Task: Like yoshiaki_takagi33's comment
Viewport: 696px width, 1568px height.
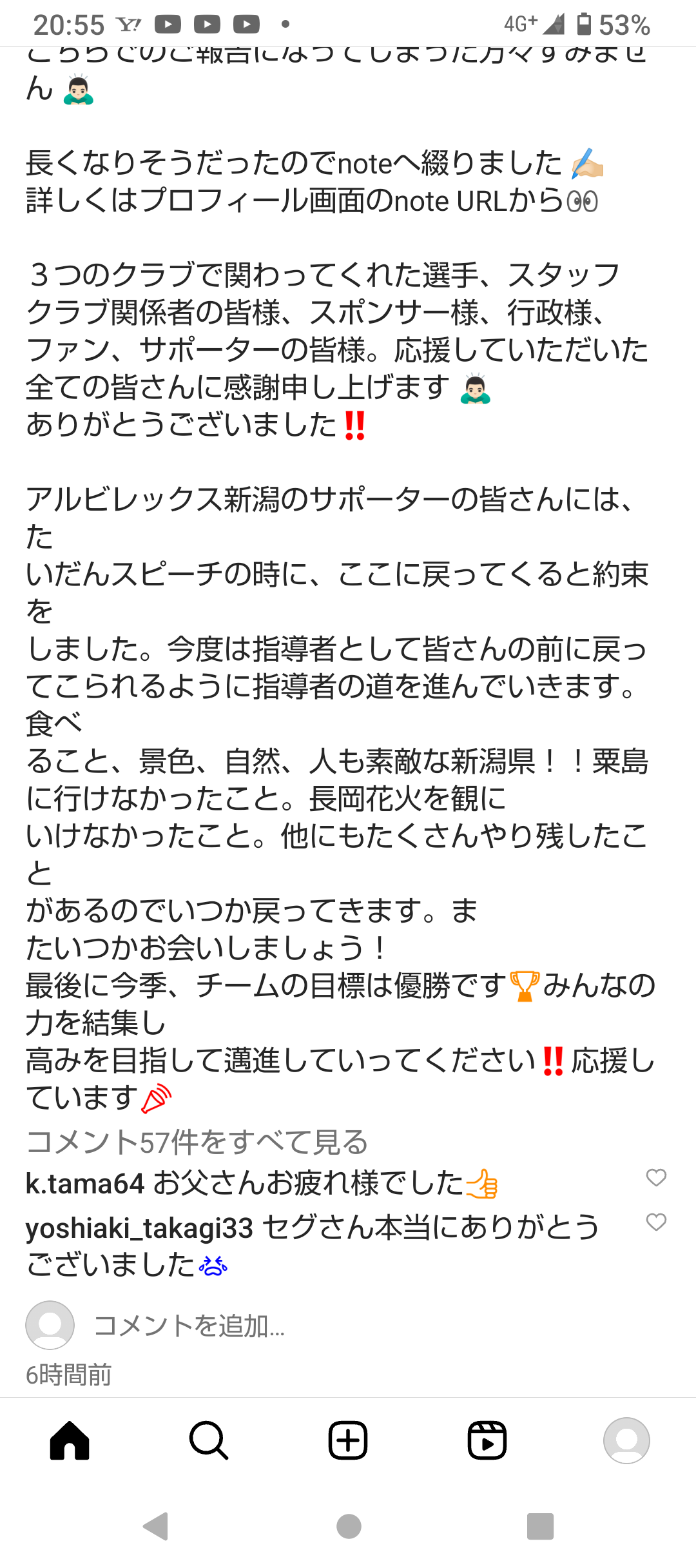Action: (x=656, y=1222)
